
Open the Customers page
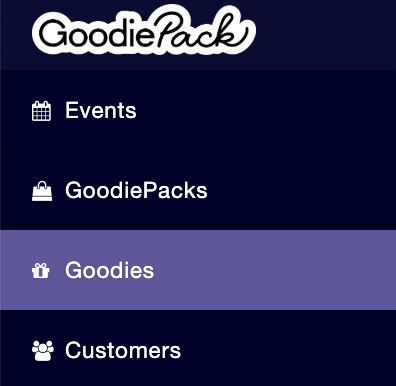tap(198, 350)
